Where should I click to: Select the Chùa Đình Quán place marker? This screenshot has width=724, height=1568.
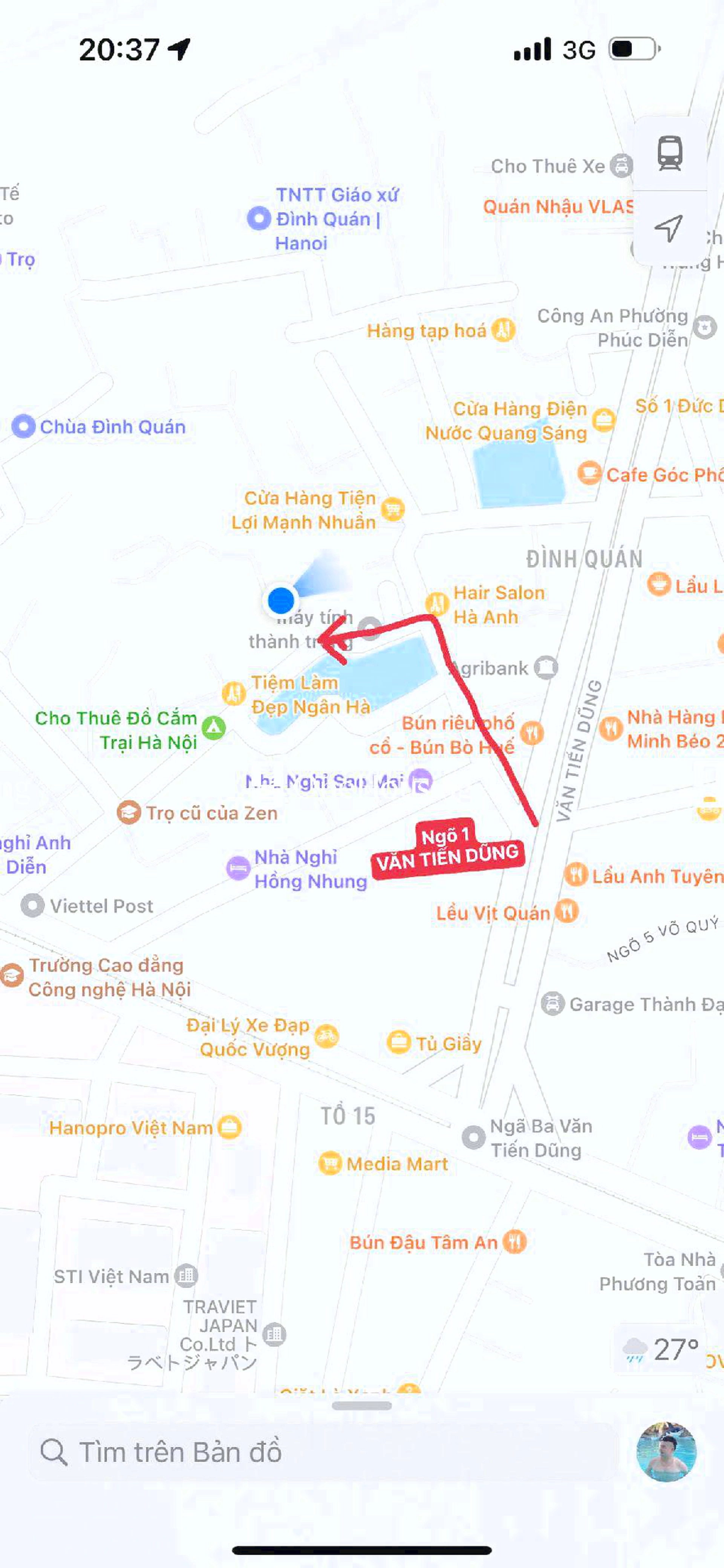24,426
